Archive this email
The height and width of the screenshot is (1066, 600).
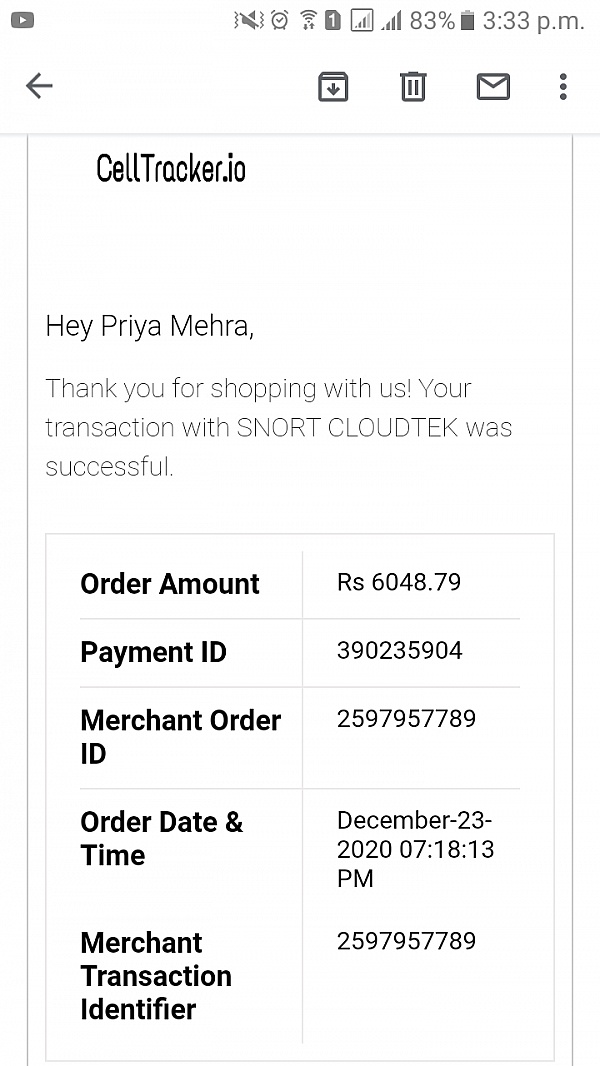[x=333, y=87]
